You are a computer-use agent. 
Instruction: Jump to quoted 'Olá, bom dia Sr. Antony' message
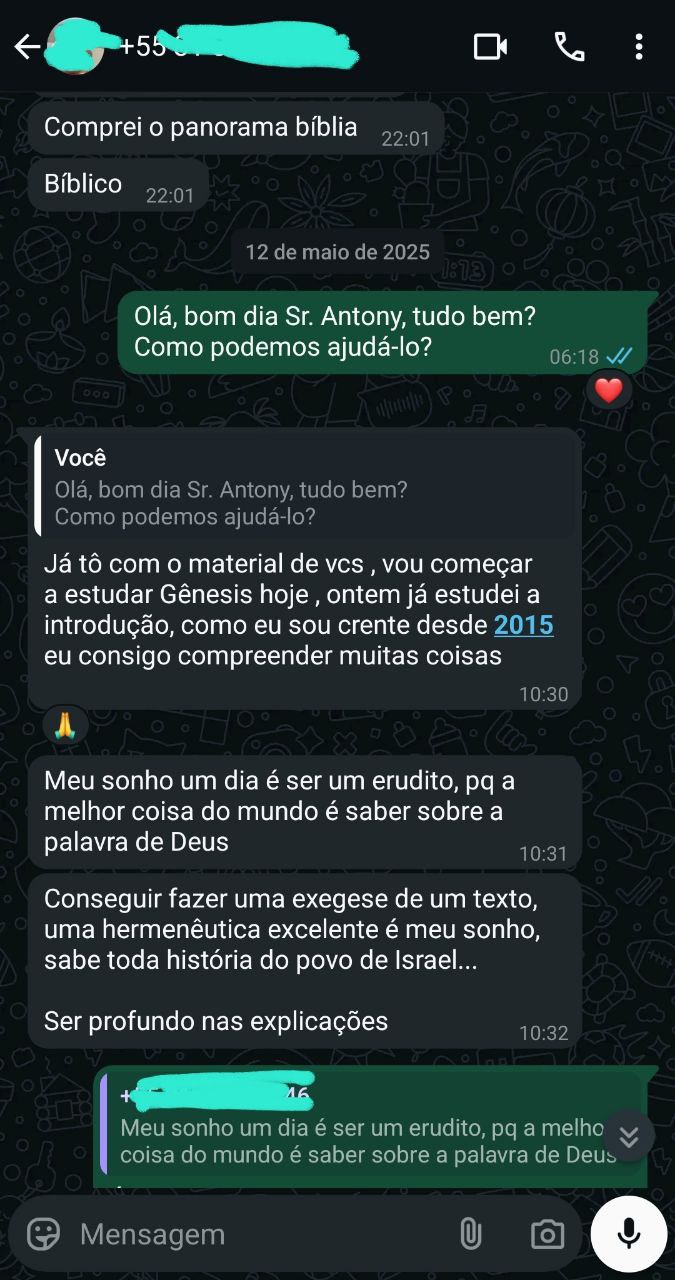pyautogui.click(x=305, y=487)
